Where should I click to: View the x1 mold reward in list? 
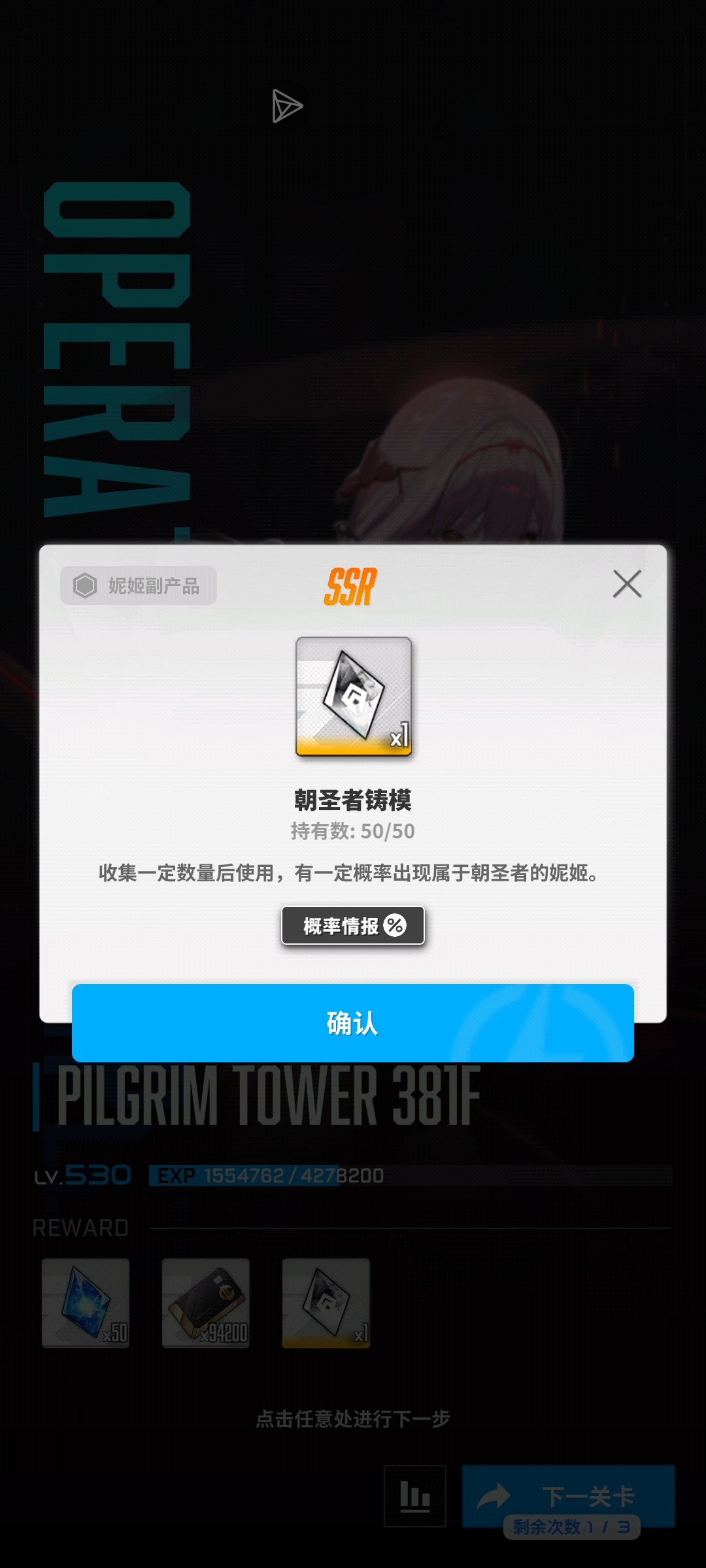pos(326,1303)
